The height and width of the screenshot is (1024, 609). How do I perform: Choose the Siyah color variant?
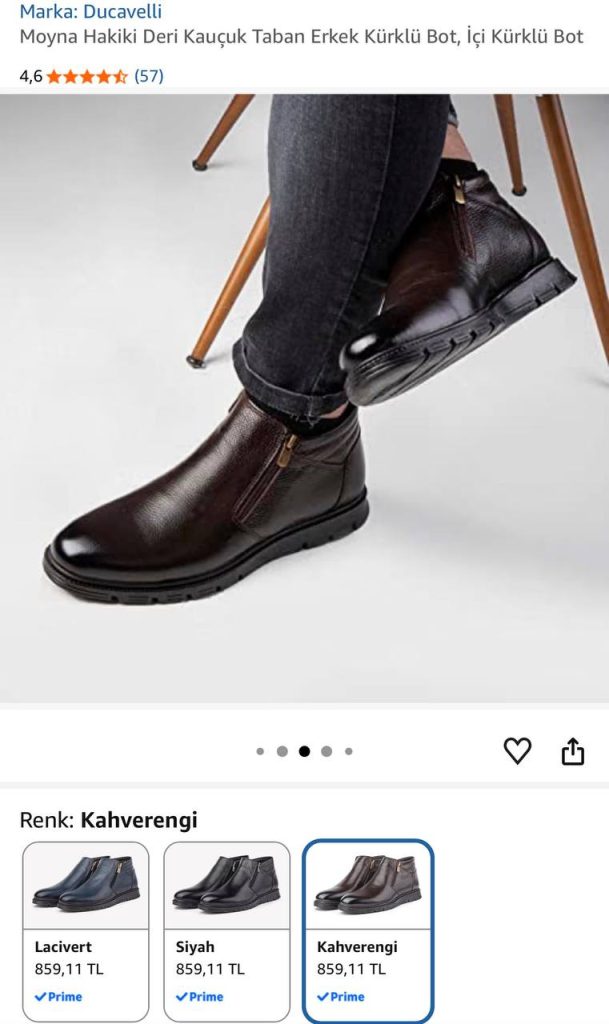point(226,931)
